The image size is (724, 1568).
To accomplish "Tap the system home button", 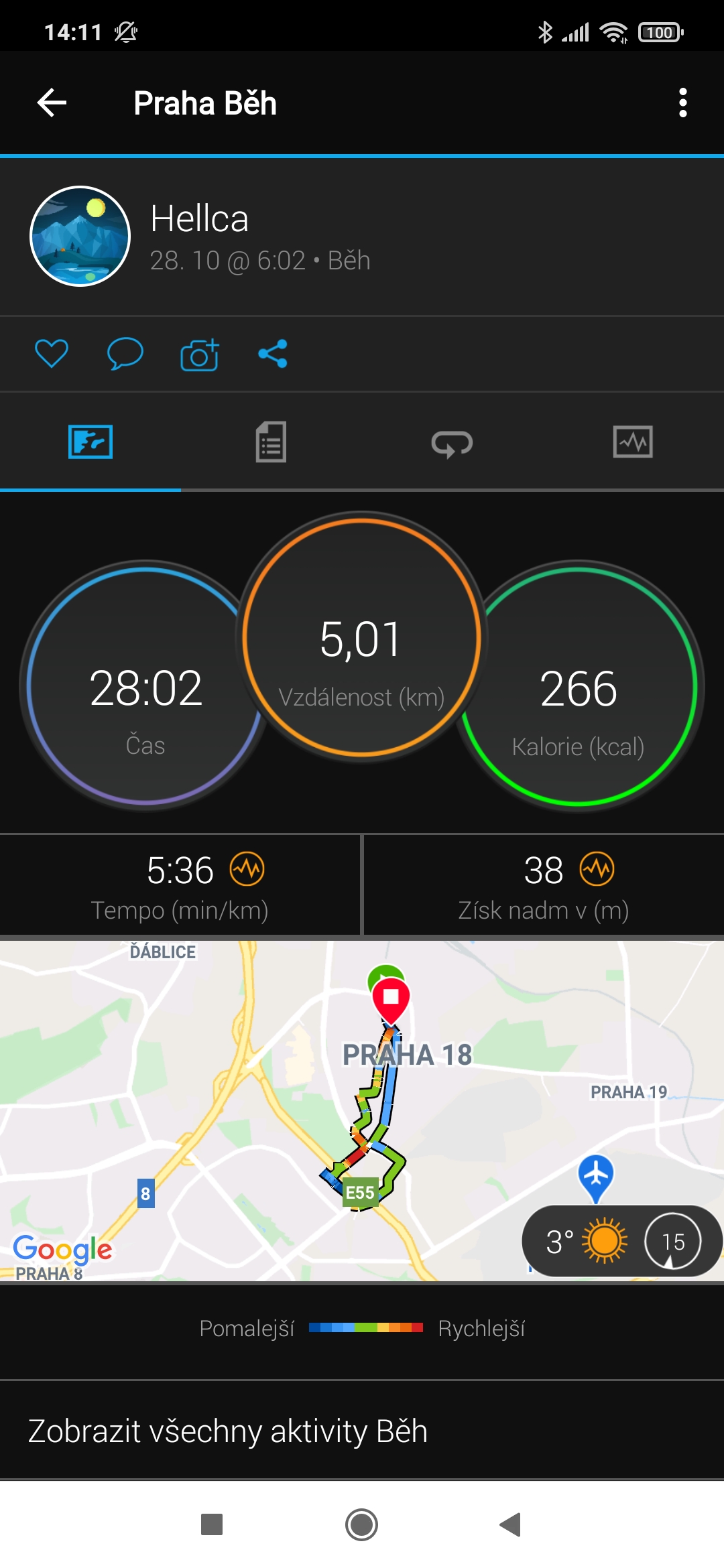I will [361, 1524].
